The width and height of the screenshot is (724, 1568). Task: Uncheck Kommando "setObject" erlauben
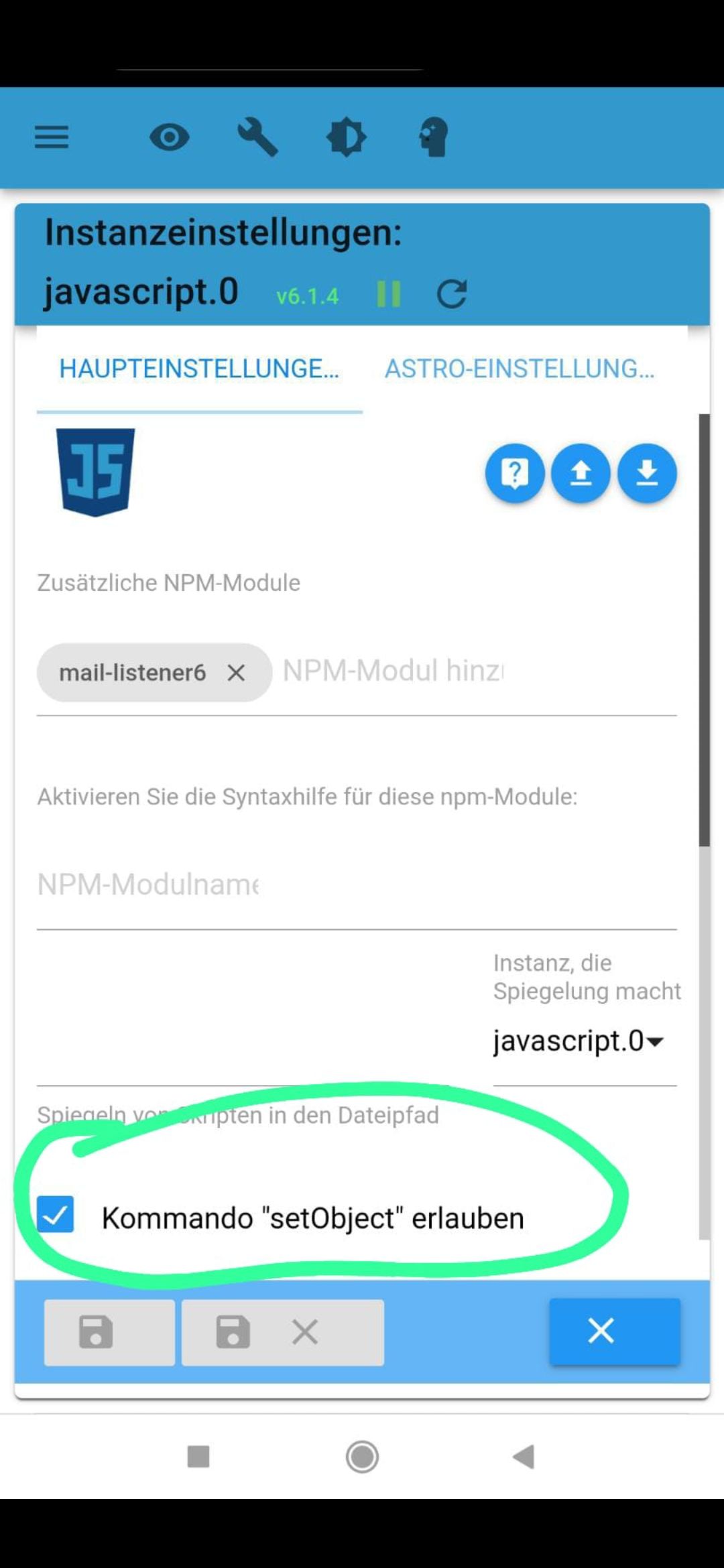pyautogui.click(x=56, y=1215)
